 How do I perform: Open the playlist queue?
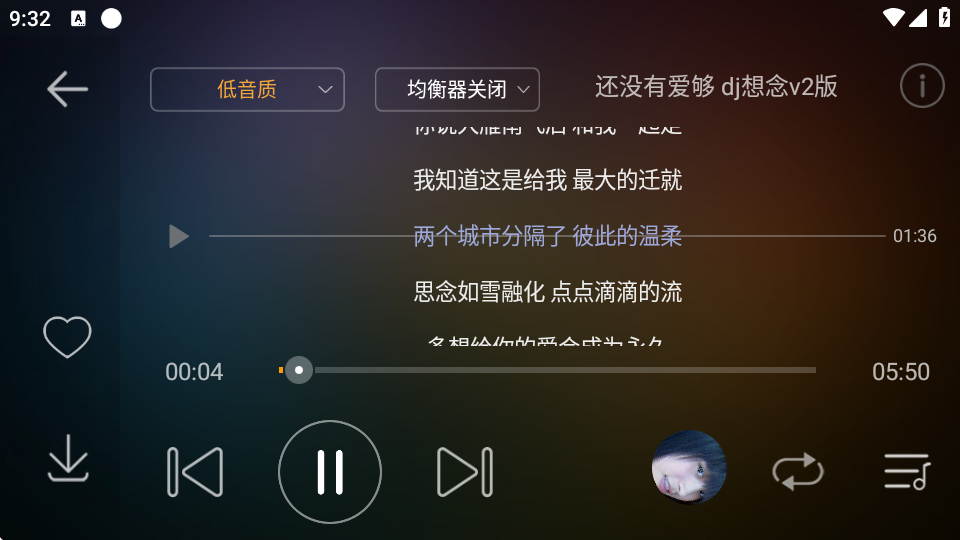906,471
